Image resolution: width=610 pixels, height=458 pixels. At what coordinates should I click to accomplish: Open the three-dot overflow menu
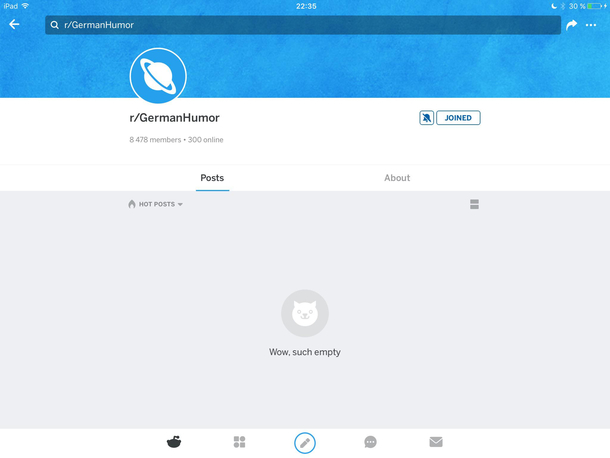point(592,25)
